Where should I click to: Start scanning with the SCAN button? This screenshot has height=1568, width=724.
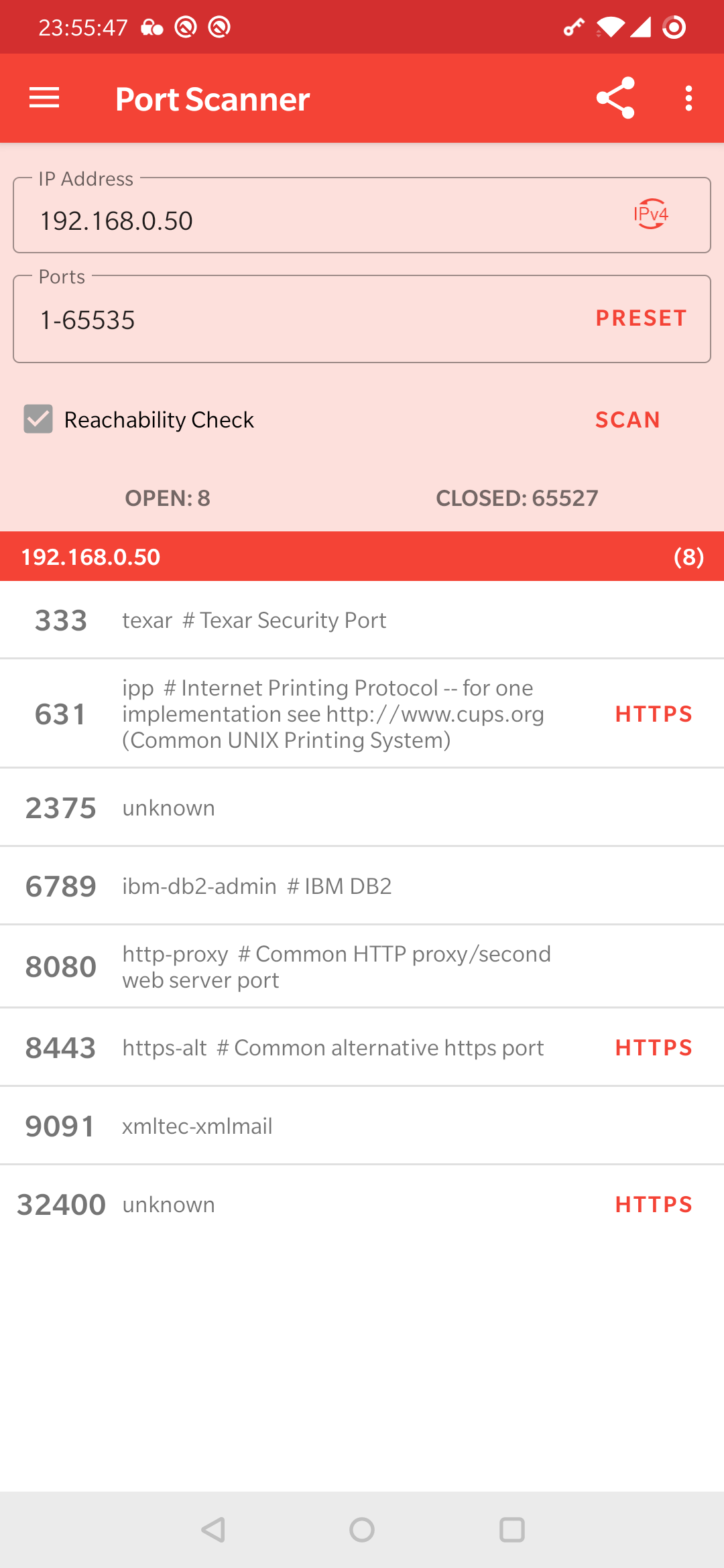point(627,419)
